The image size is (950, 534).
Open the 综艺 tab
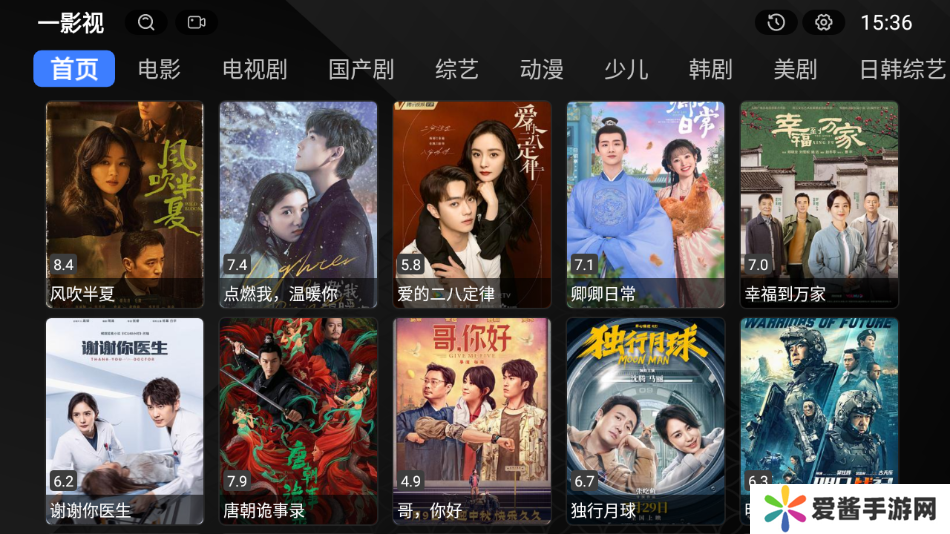pyautogui.click(x=457, y=69)
